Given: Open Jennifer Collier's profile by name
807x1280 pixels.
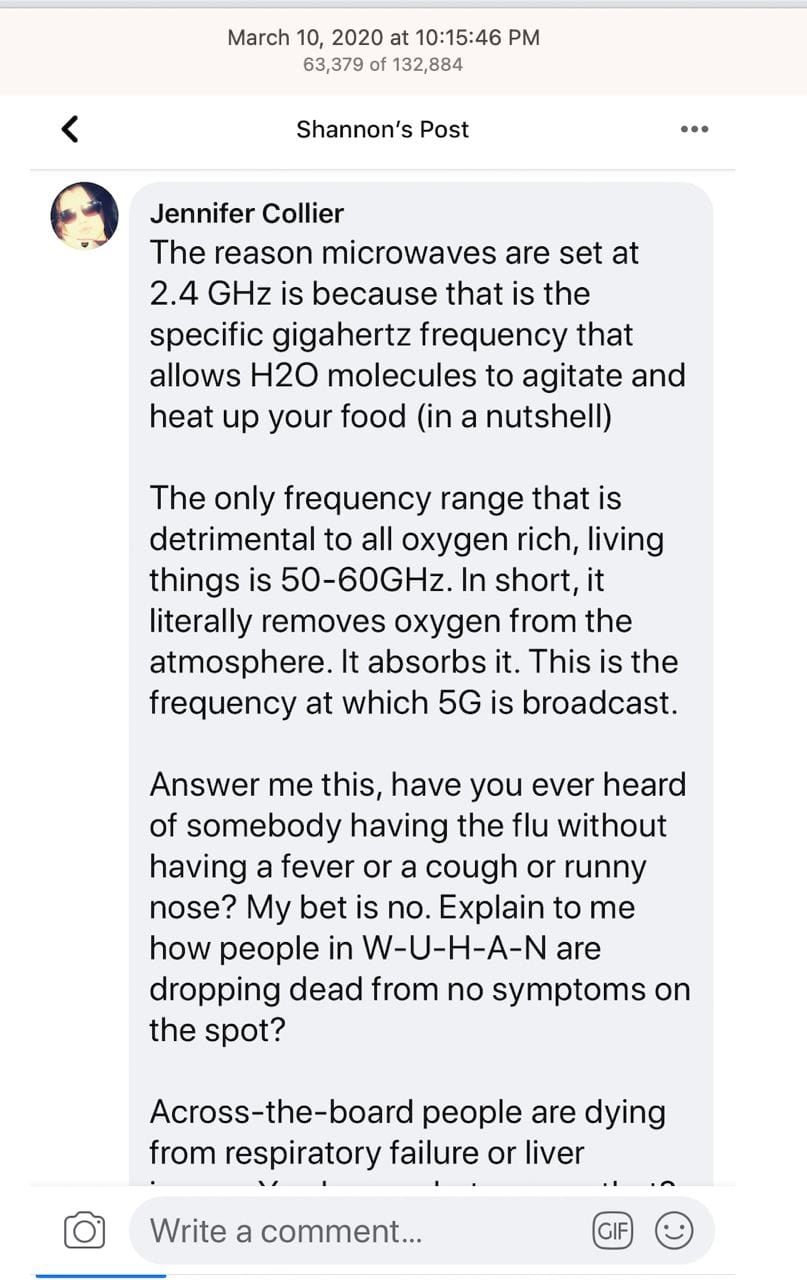Looking at the screenshot, I should coord(246,213).
